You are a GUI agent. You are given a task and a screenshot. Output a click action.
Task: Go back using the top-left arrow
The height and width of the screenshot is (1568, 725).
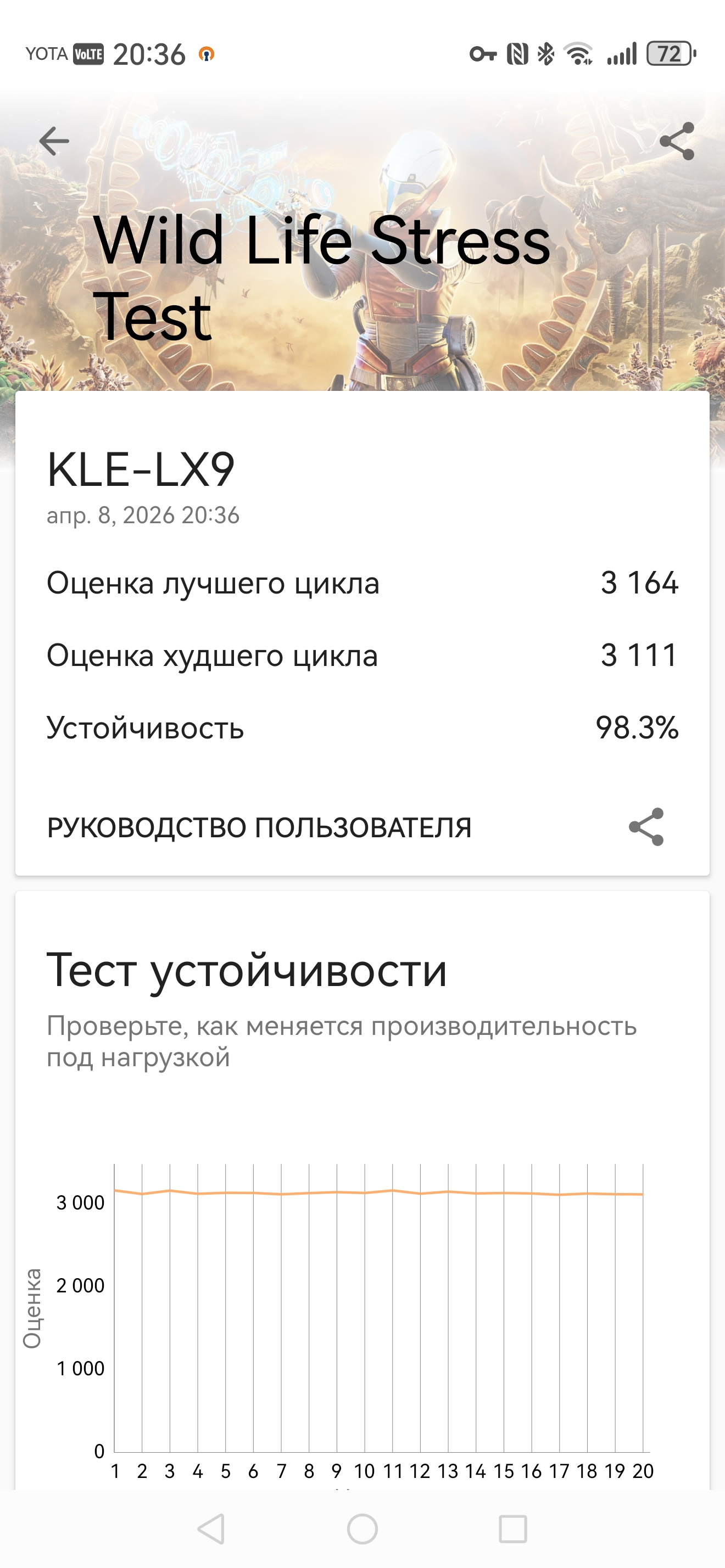tap(54, 141)
